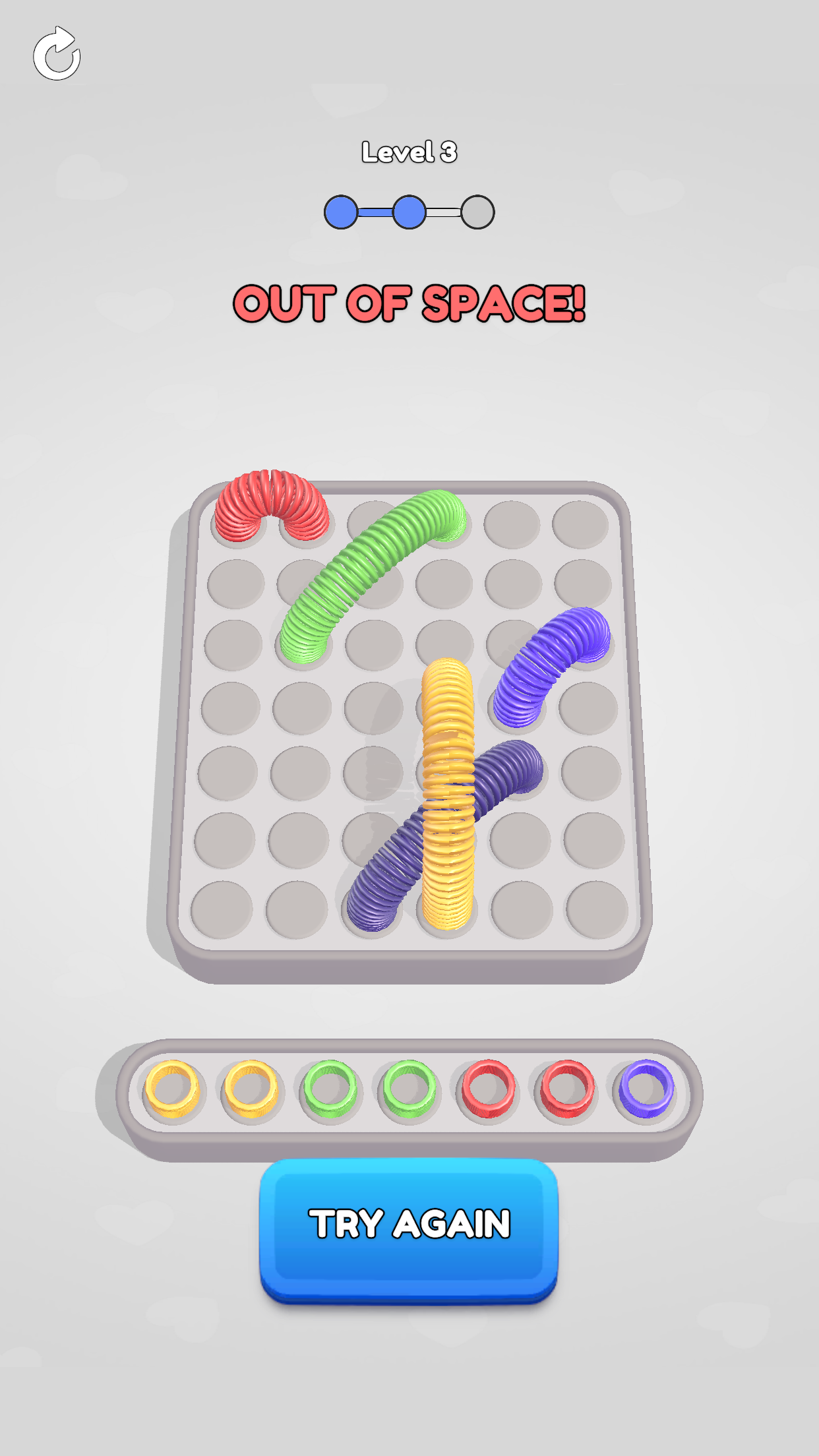Tap the Level 3 label
Screen dimensions: 819x1456
[409, 151]
